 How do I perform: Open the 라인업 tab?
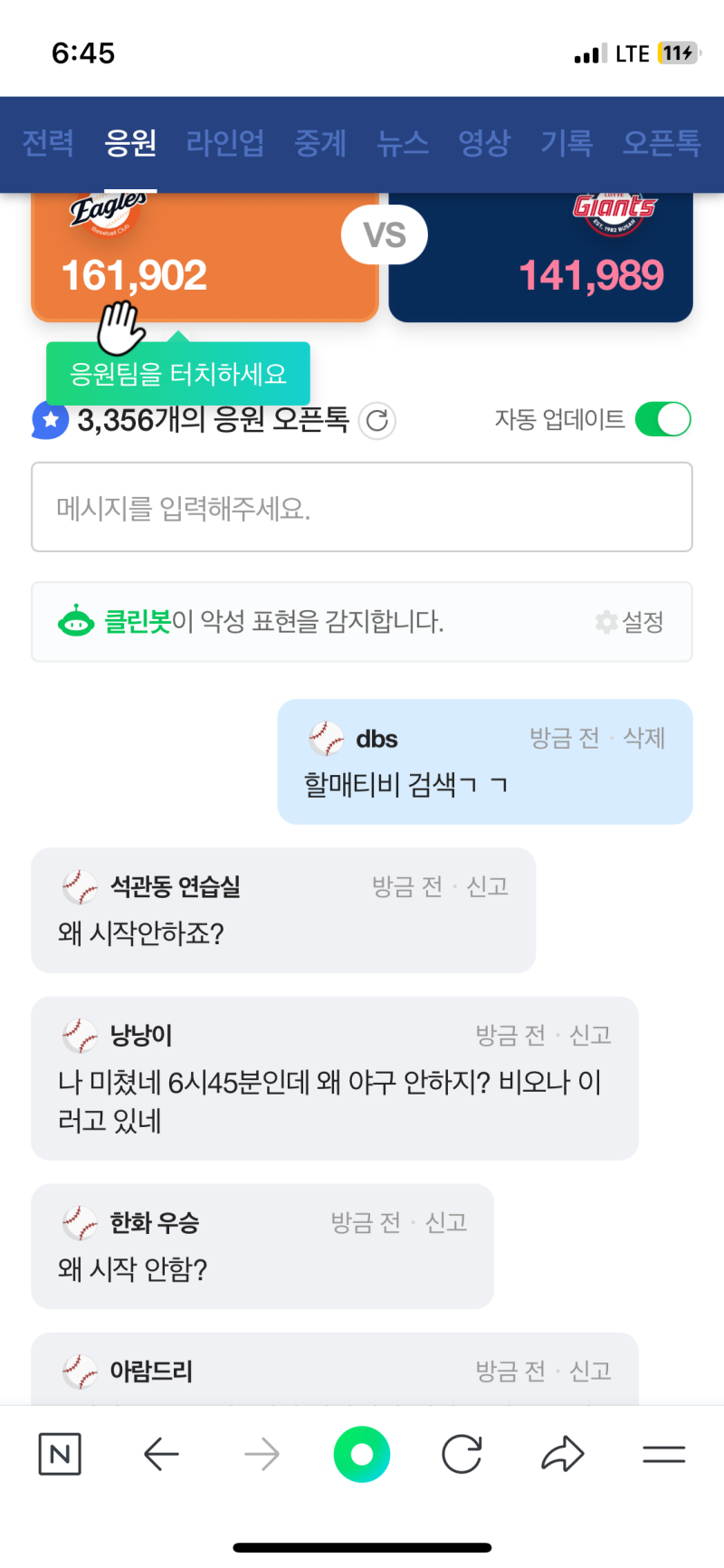(x=225, y=143)
